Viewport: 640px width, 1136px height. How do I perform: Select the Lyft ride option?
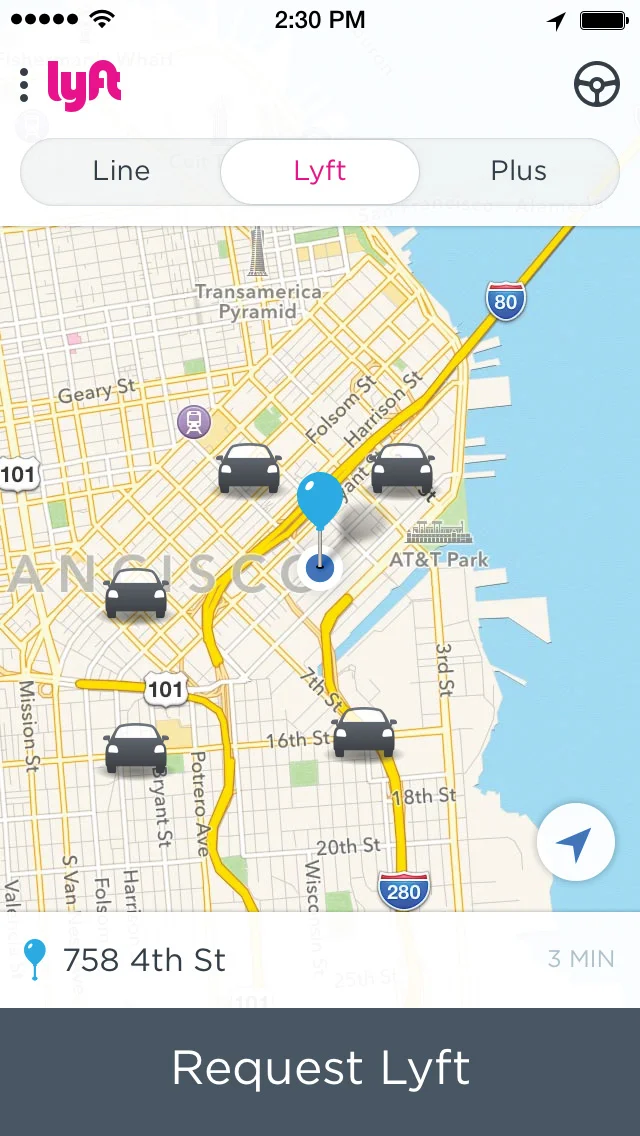point(320,171)
